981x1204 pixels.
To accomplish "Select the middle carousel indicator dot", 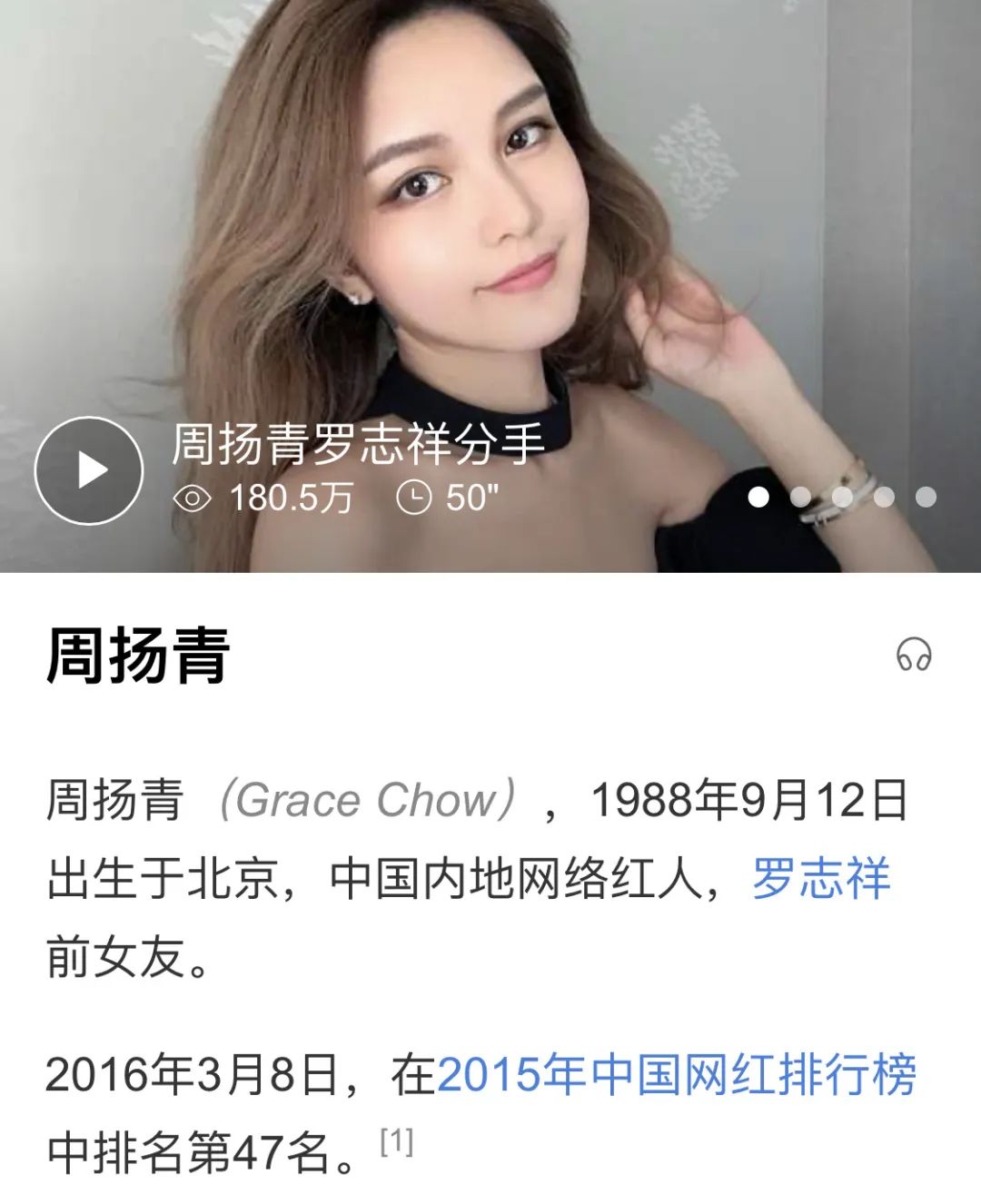I will pyautogui.click(x=844, y=498).
